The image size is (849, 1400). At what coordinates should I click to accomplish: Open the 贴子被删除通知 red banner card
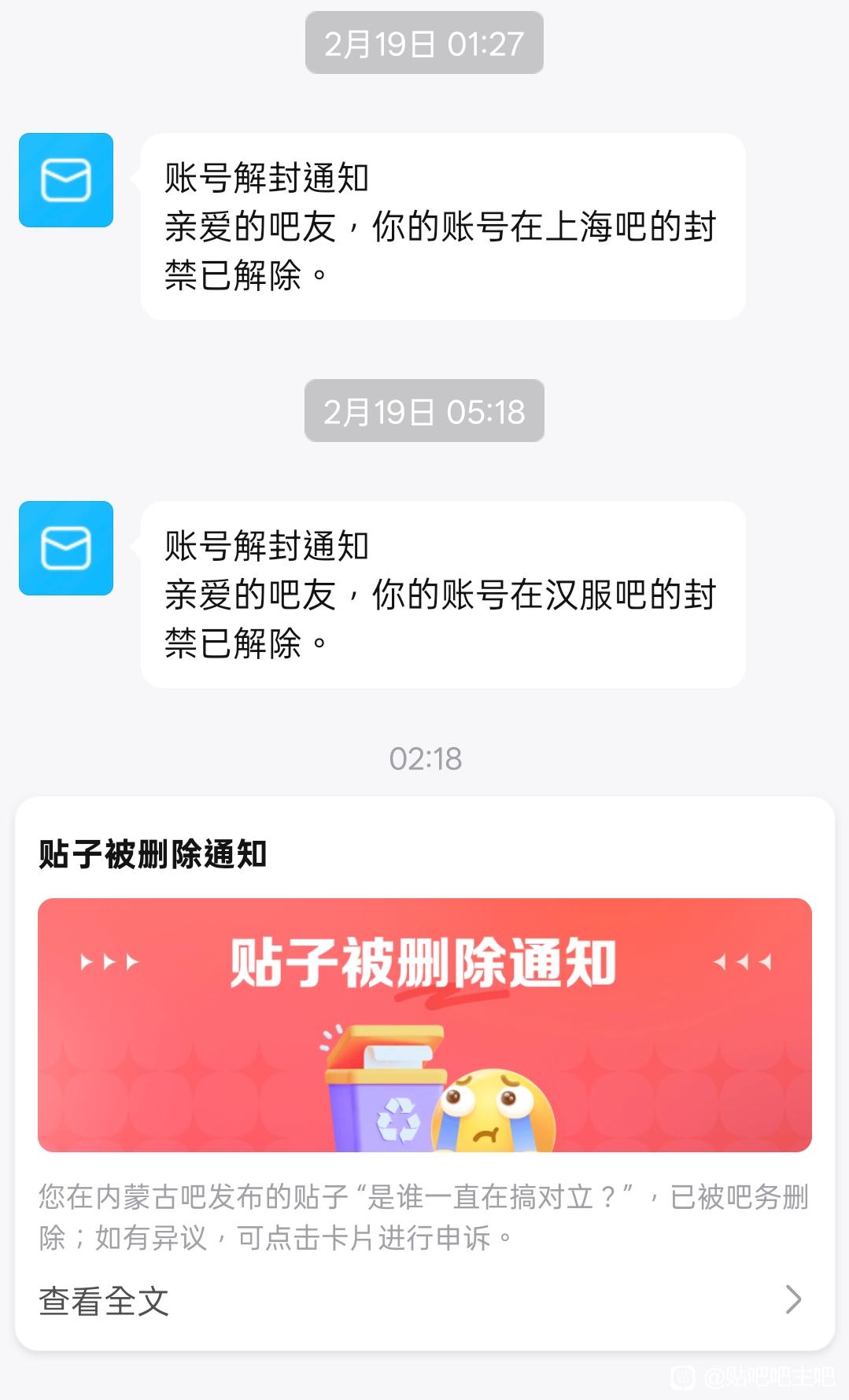click(x=424, y=1024)
